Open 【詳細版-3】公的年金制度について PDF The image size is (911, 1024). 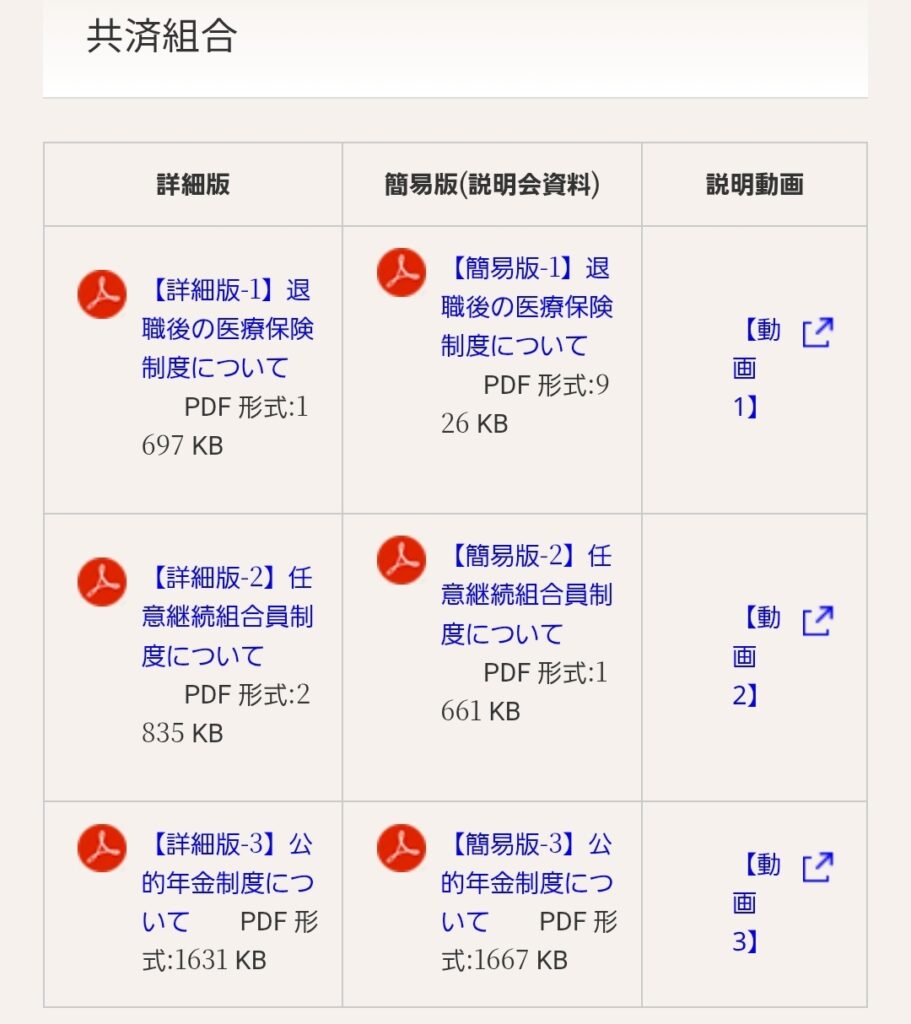[x=227, y=882]
